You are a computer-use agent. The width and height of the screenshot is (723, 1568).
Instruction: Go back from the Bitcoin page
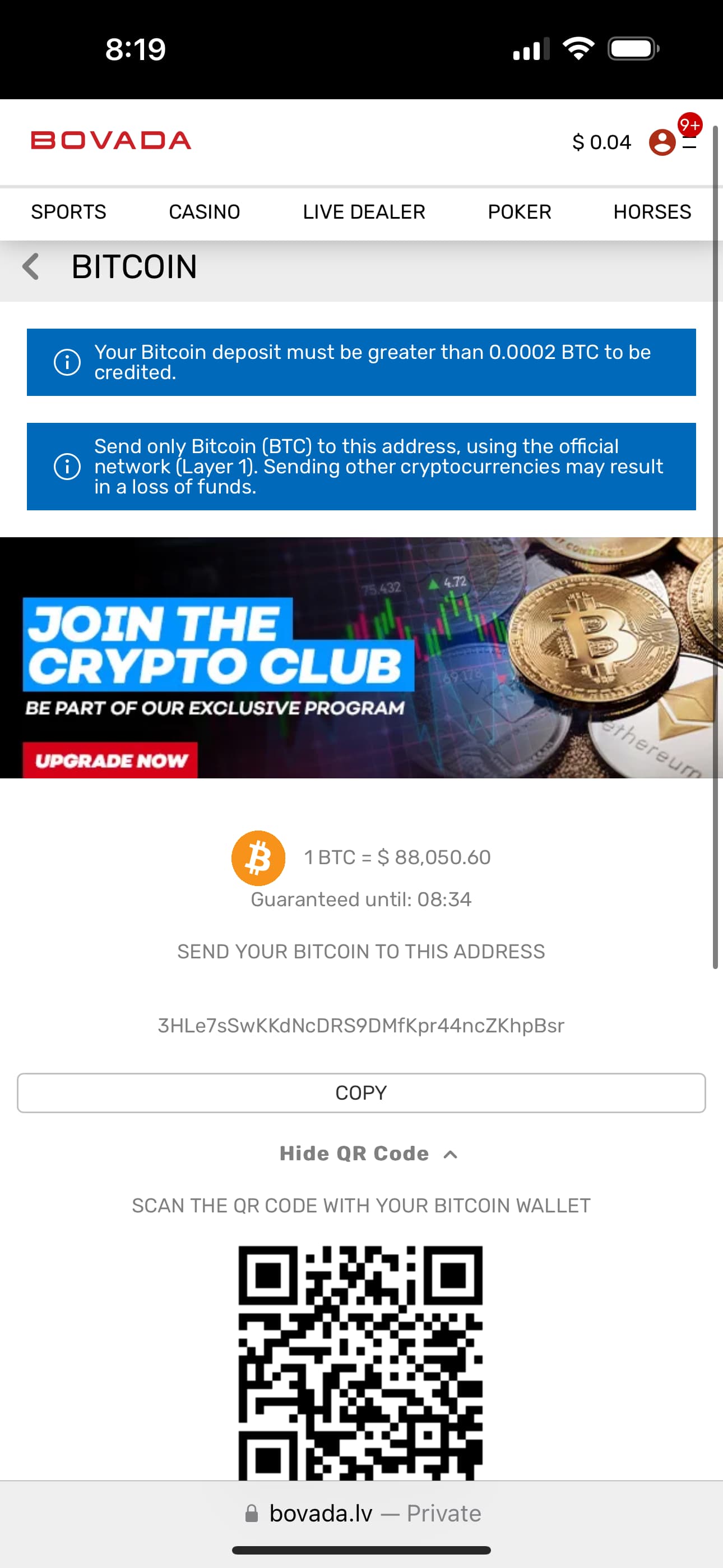pos(31,266)
